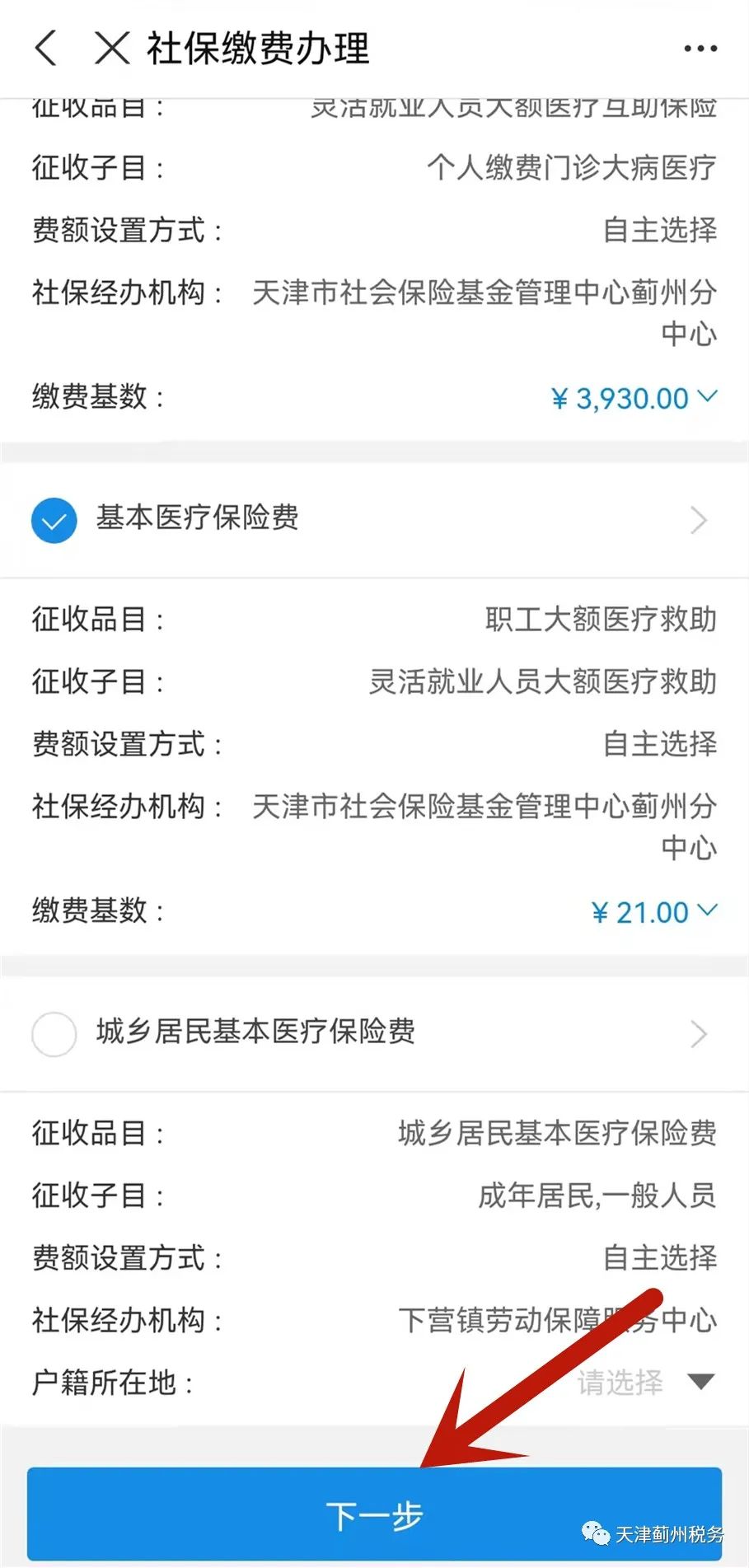Choose 户籍所在地 from 请选择 dropdown
The width and height of the screenshot is (749, 1568).
pos(646,1382)
